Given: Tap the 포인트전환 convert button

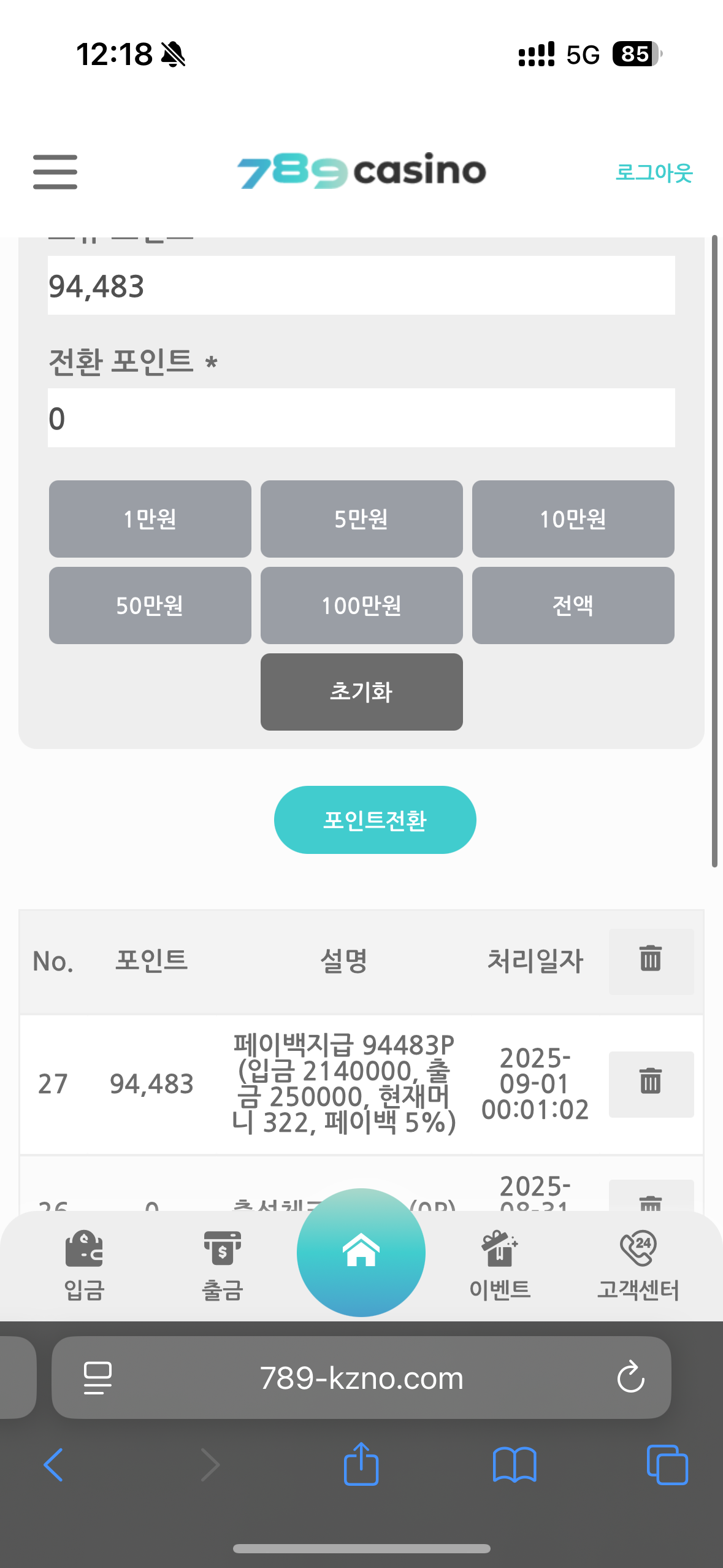Looking at the screenshot, I should 375,820.
